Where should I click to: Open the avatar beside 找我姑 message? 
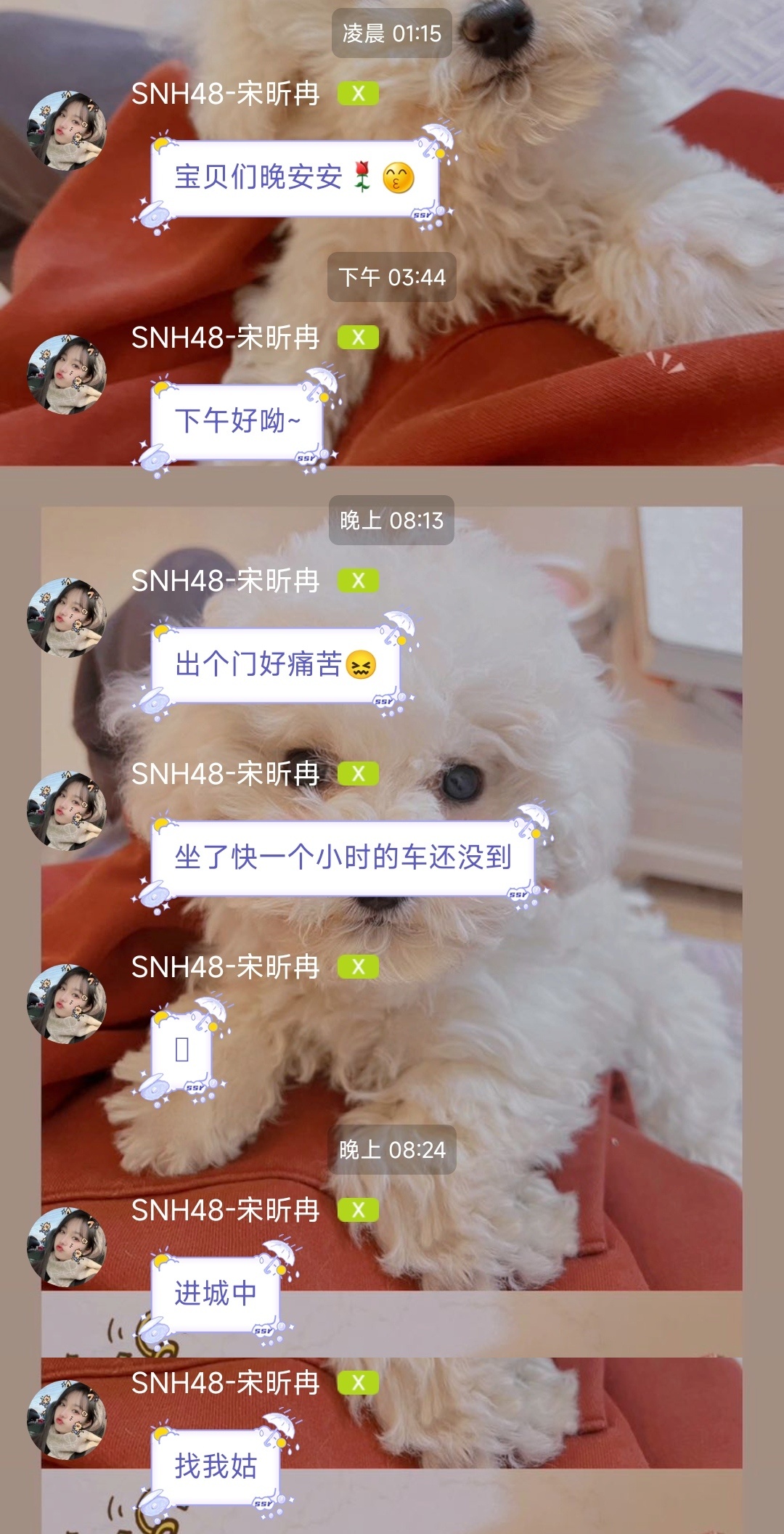point(66,1420)
